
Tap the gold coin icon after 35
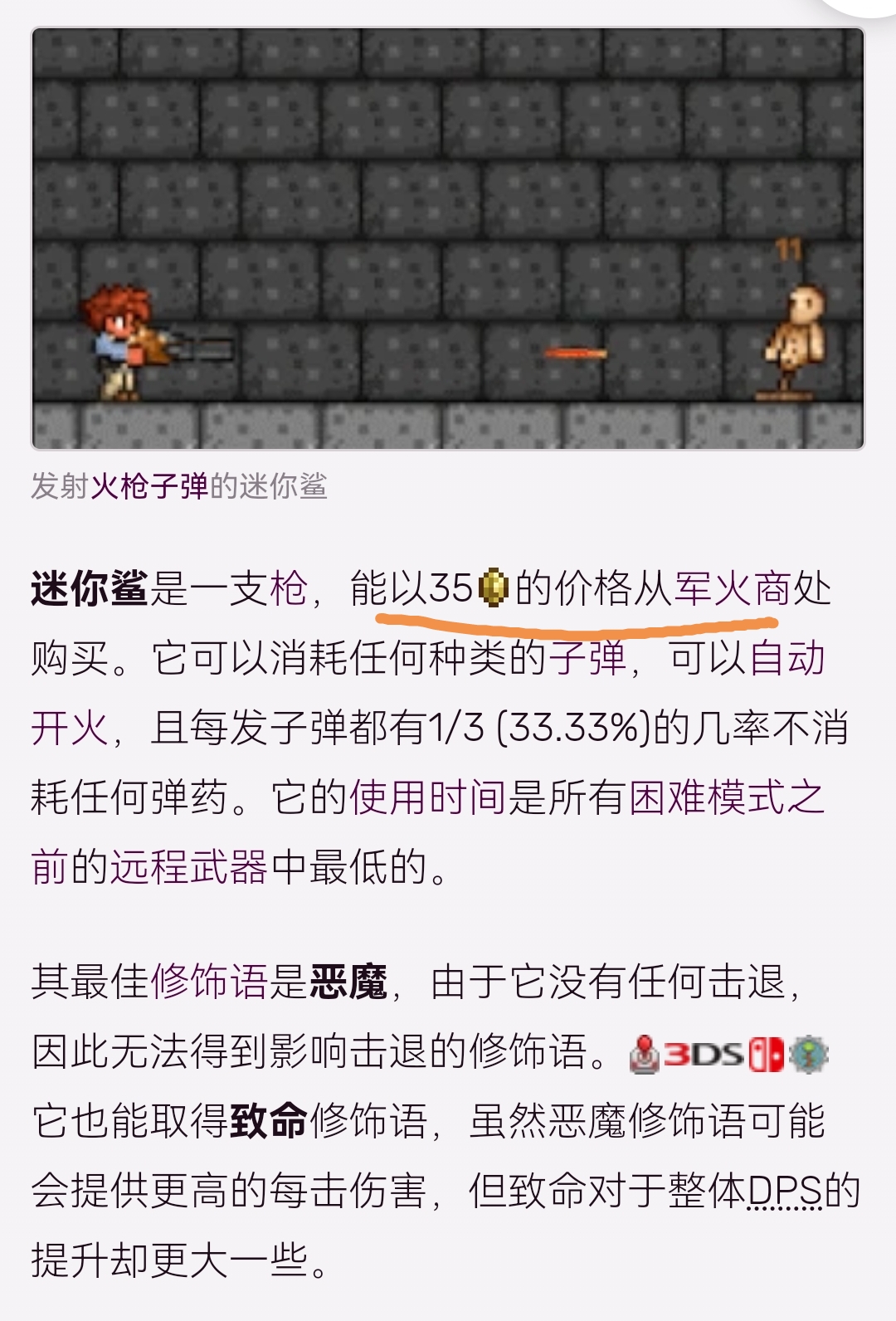click(x=494, y=588)
